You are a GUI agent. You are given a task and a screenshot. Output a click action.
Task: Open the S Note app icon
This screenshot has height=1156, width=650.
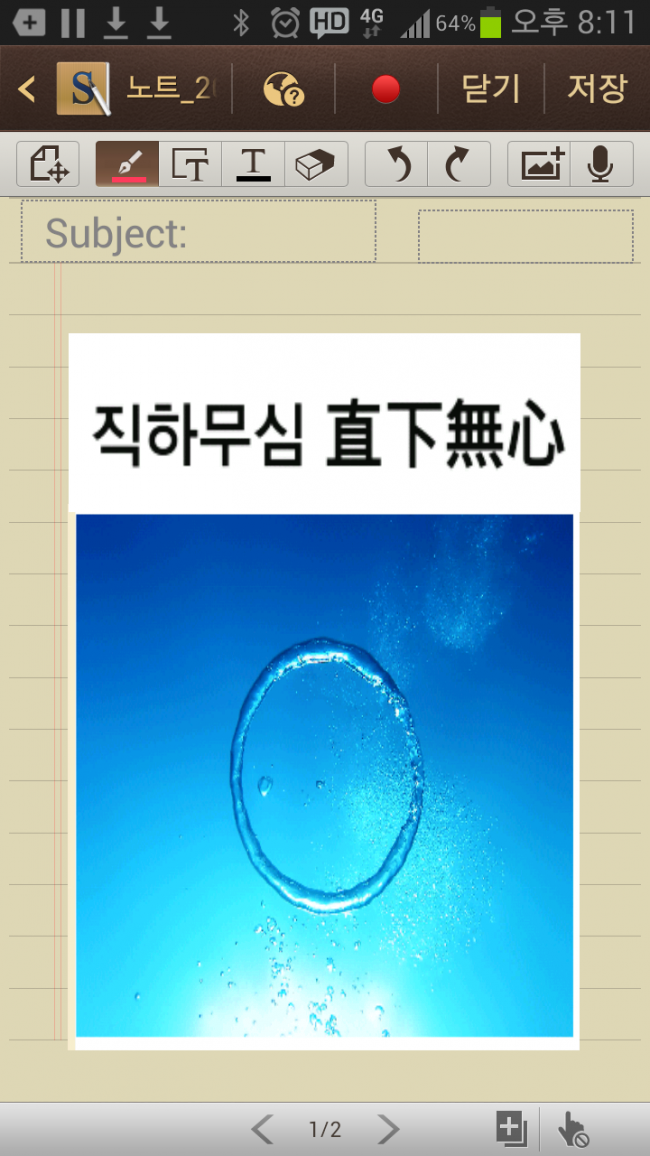[82, 90]
